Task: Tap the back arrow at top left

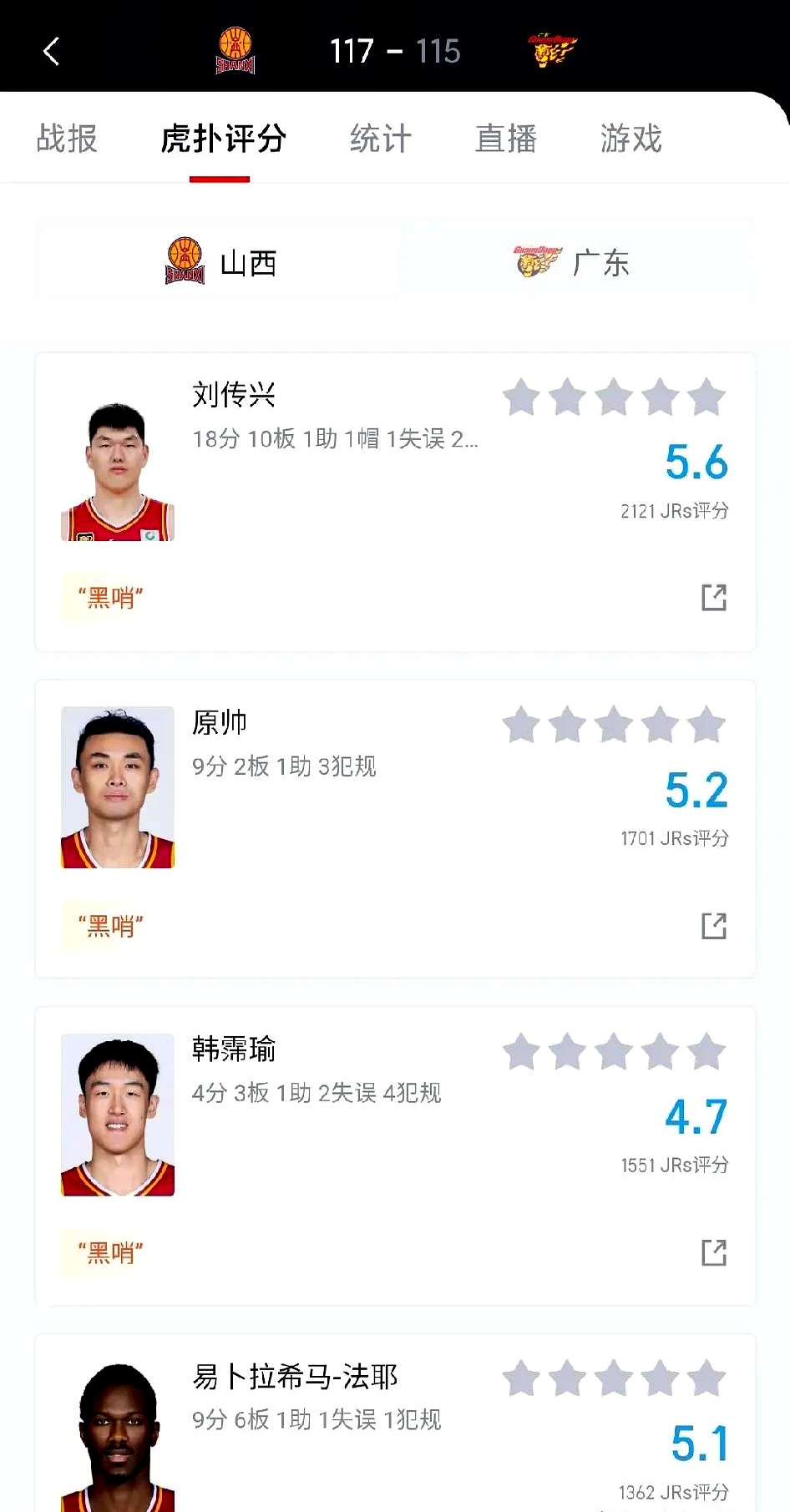Action: tap(52, 50)
